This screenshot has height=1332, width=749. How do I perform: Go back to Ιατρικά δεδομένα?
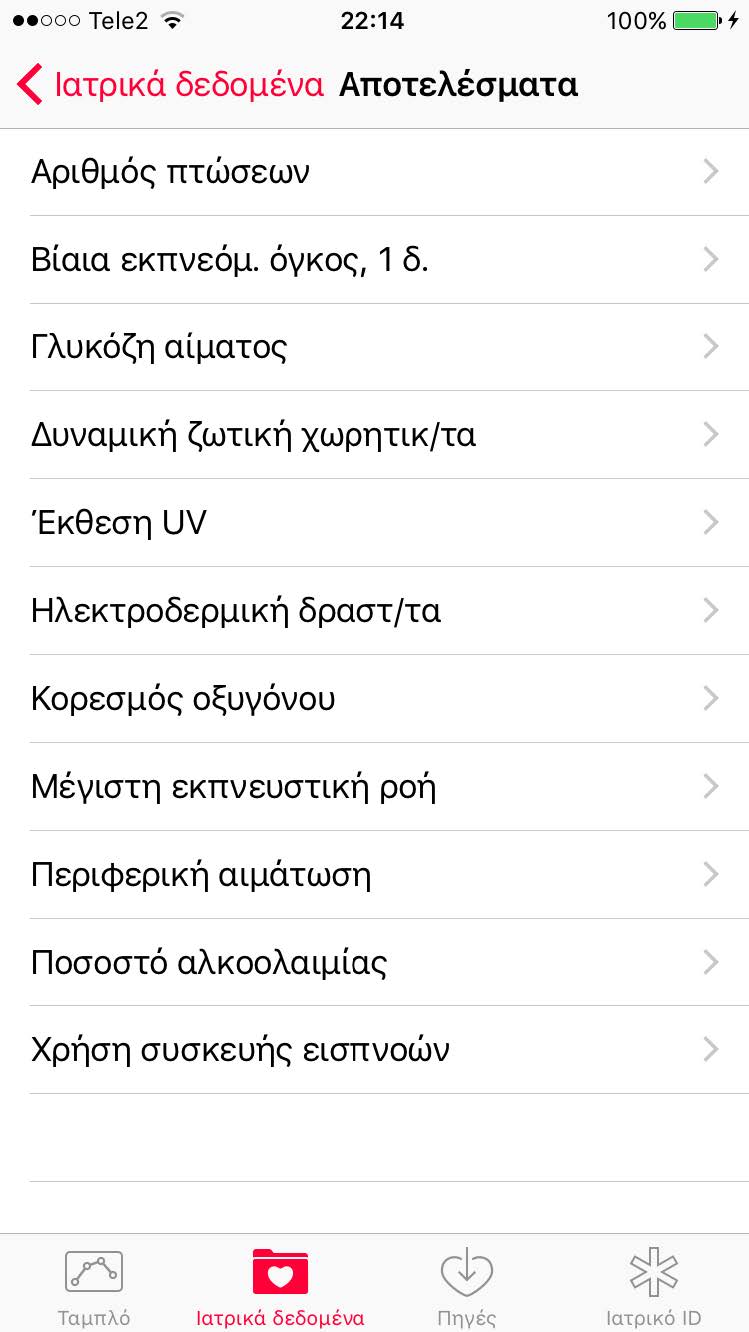coord(170,85)
